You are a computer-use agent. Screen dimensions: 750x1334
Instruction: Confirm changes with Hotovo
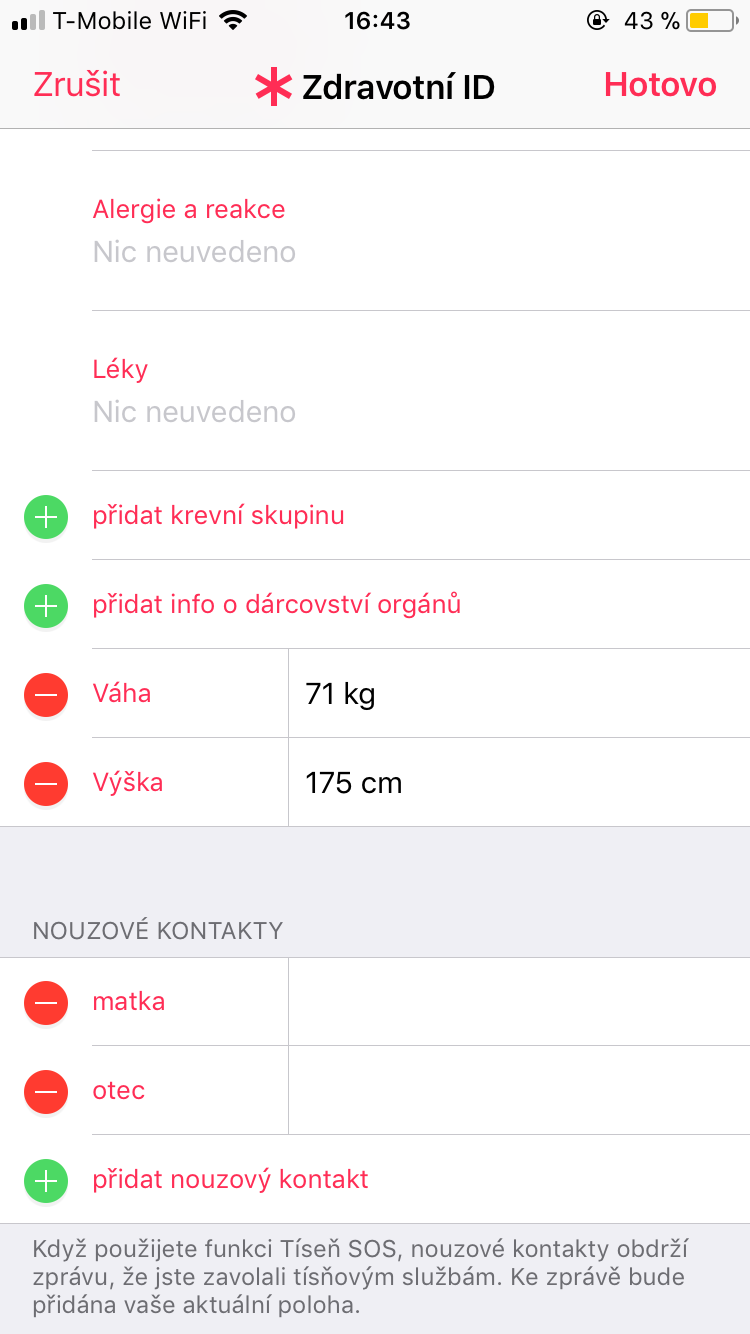point(660,85)
